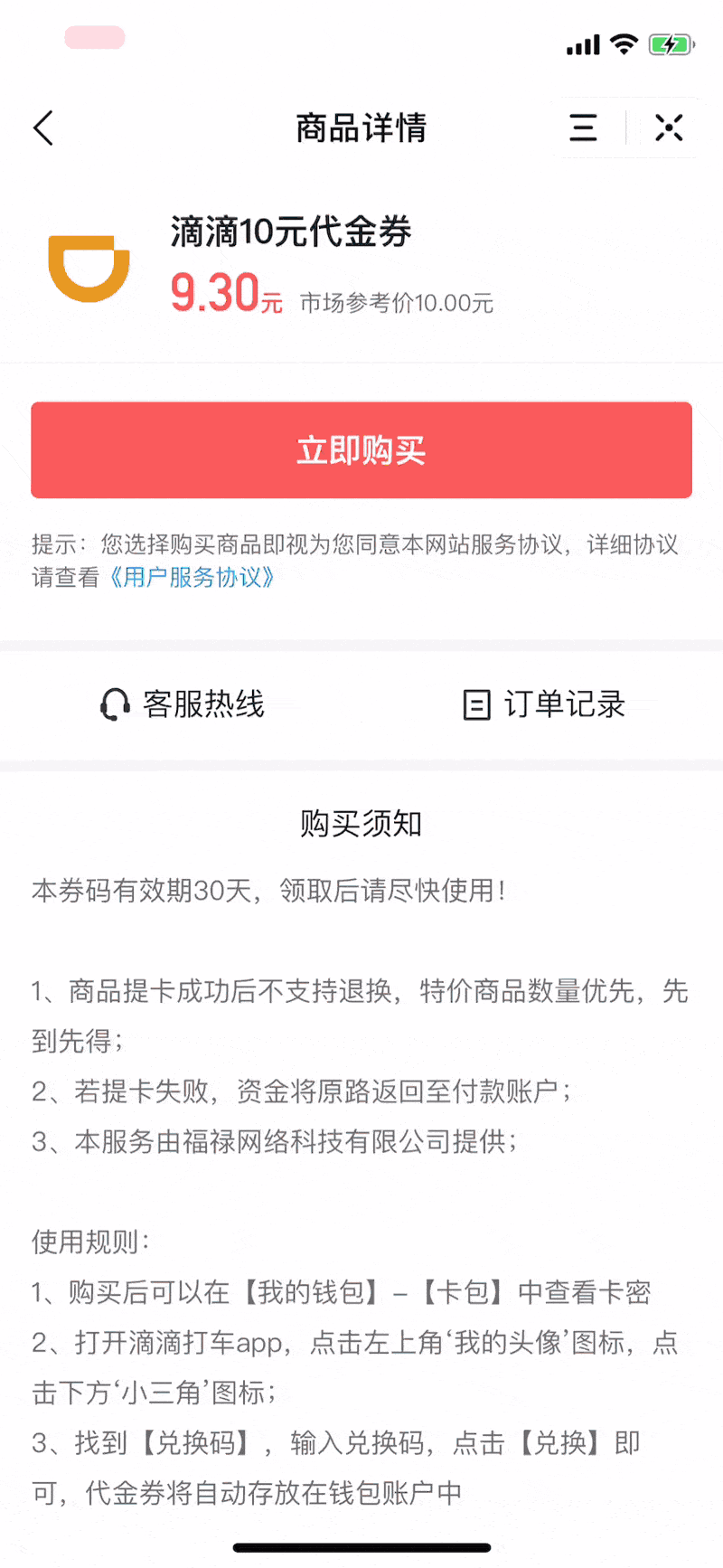Tap 立即购买 to buy the voucher
Screen dimensions: 723x1568
(x=361, y=450)
